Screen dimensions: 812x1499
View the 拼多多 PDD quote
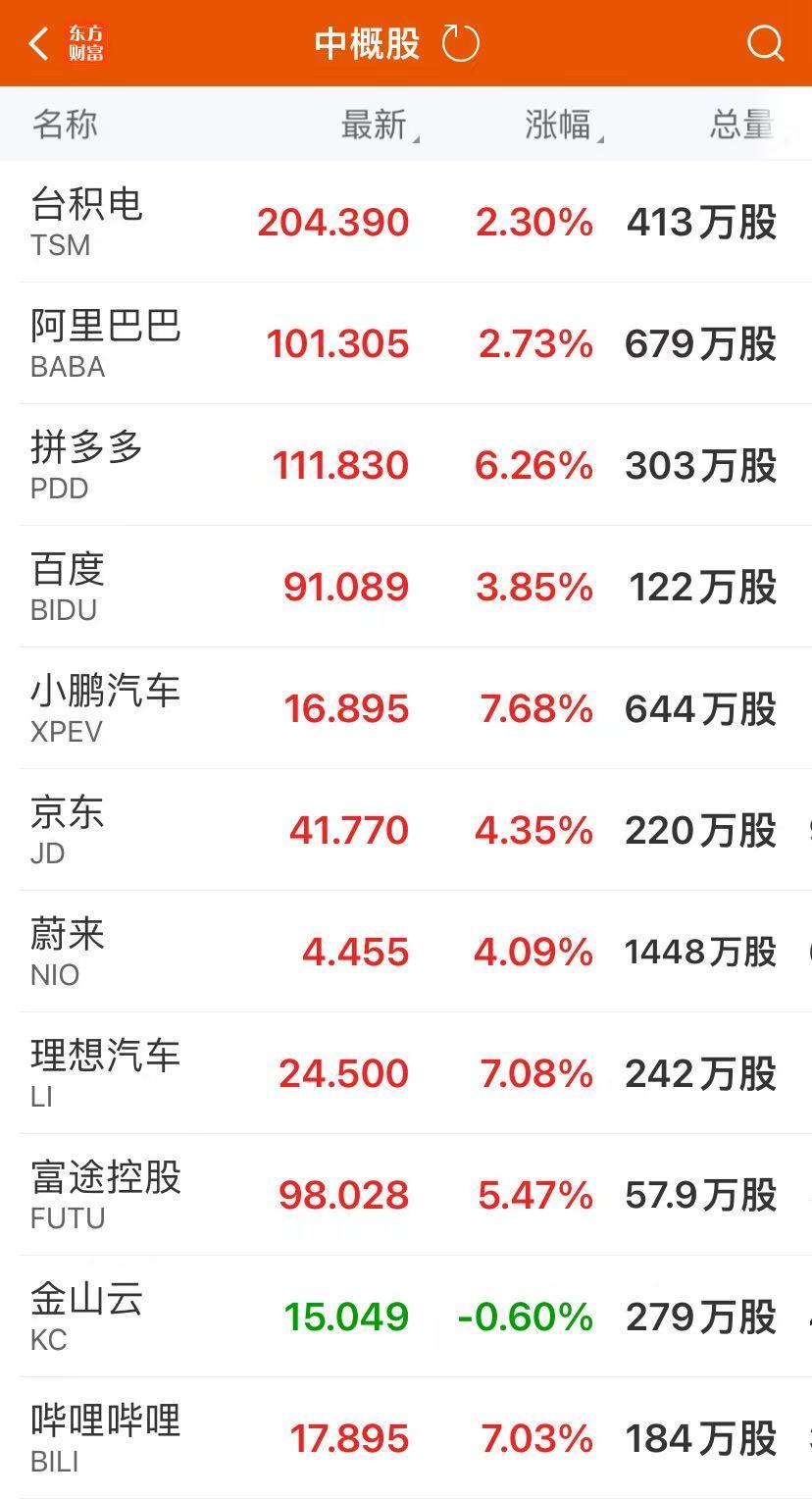(406, 465)
